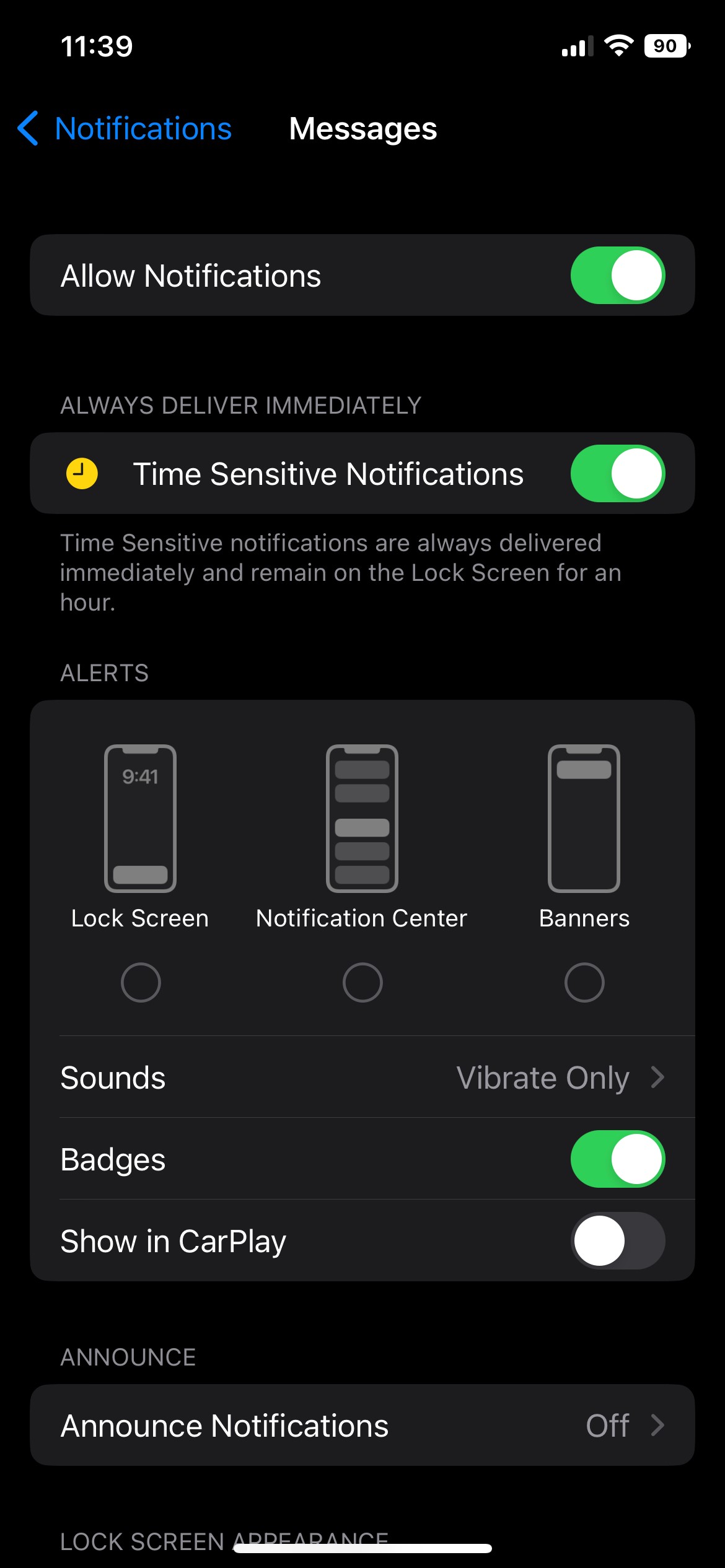725x1568 pixels.
Task: Disable Time Sensitive Notifications
Action: (x=617, y=474)
